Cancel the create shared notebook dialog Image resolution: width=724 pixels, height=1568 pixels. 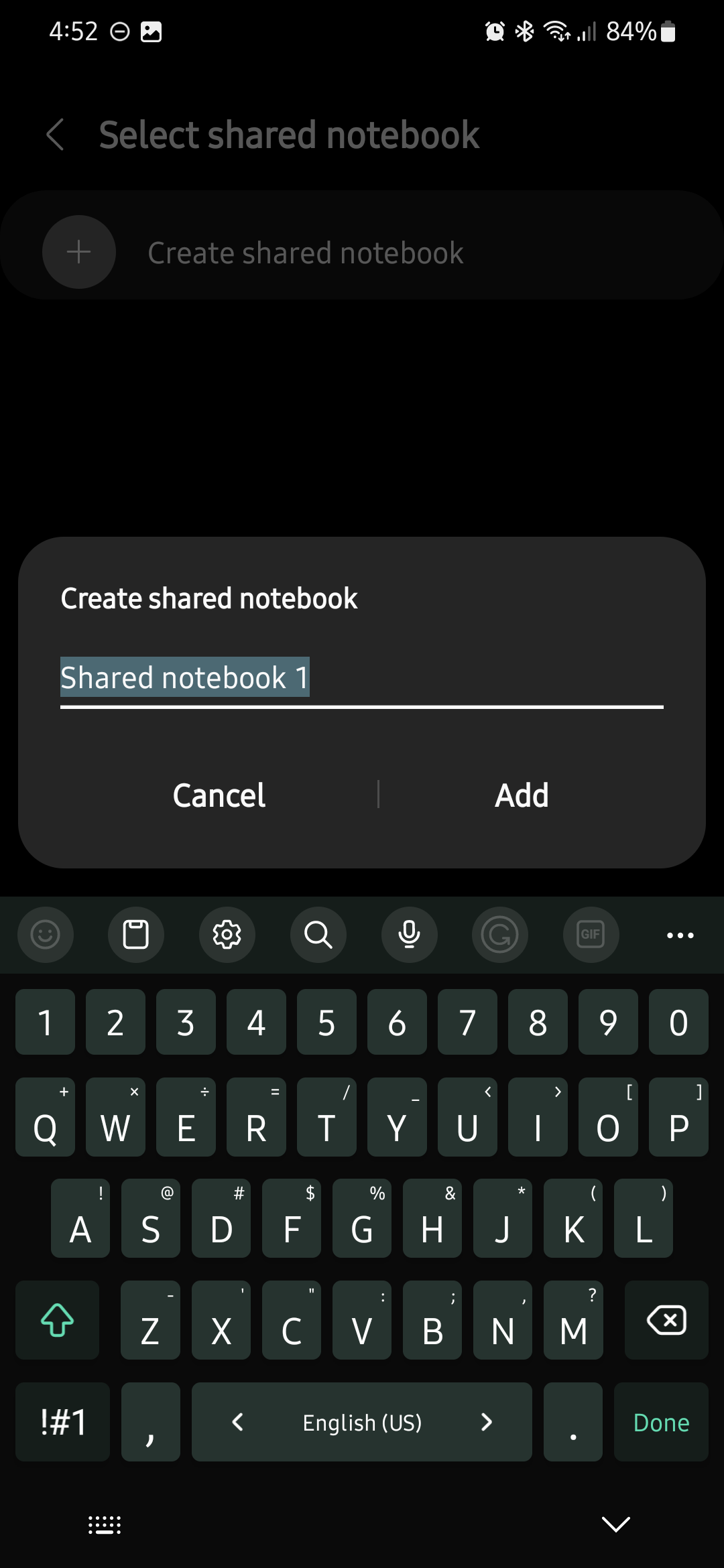pyautogui.click(x=219, y=795)
